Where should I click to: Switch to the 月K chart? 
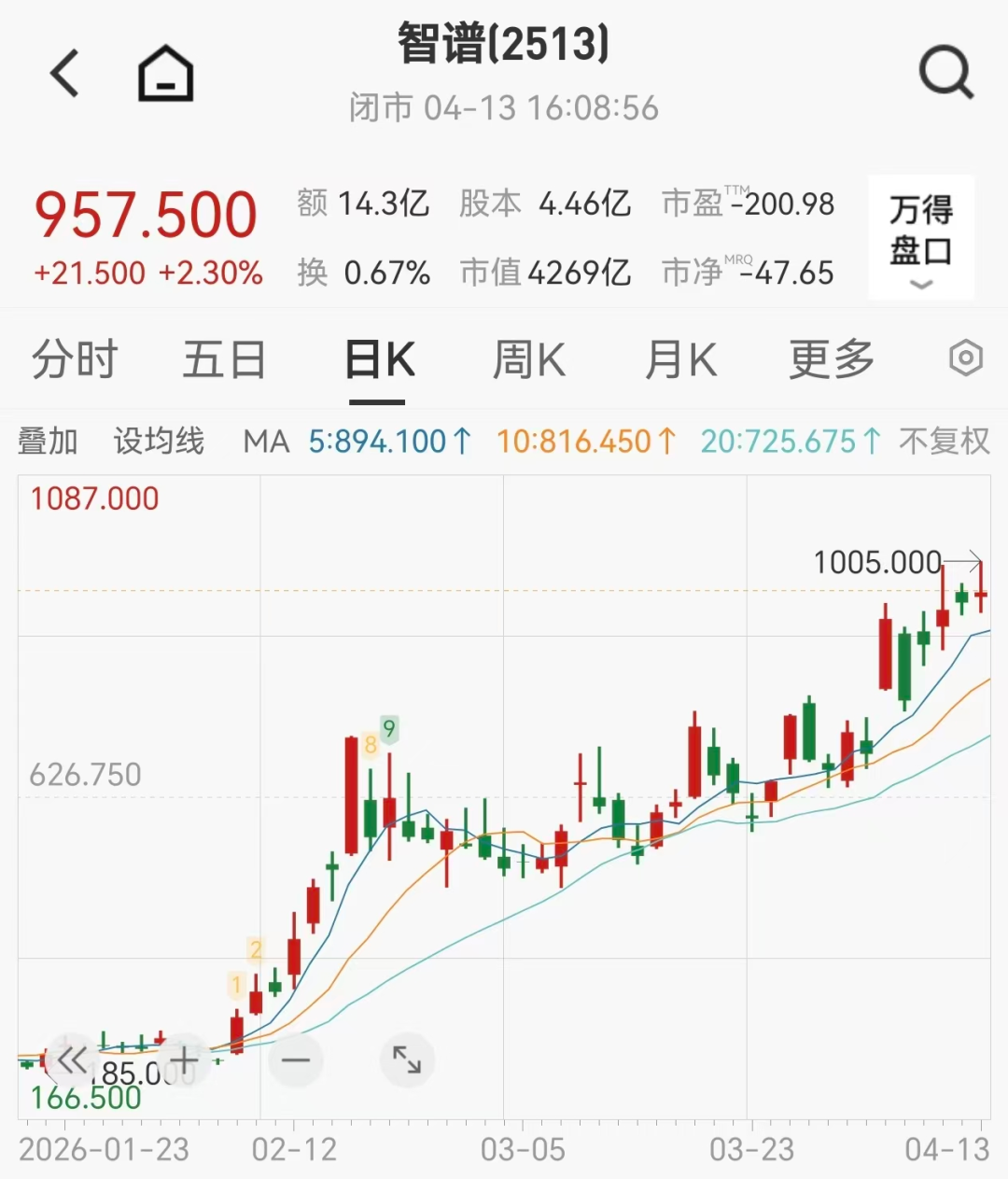[x=680, y=359]
